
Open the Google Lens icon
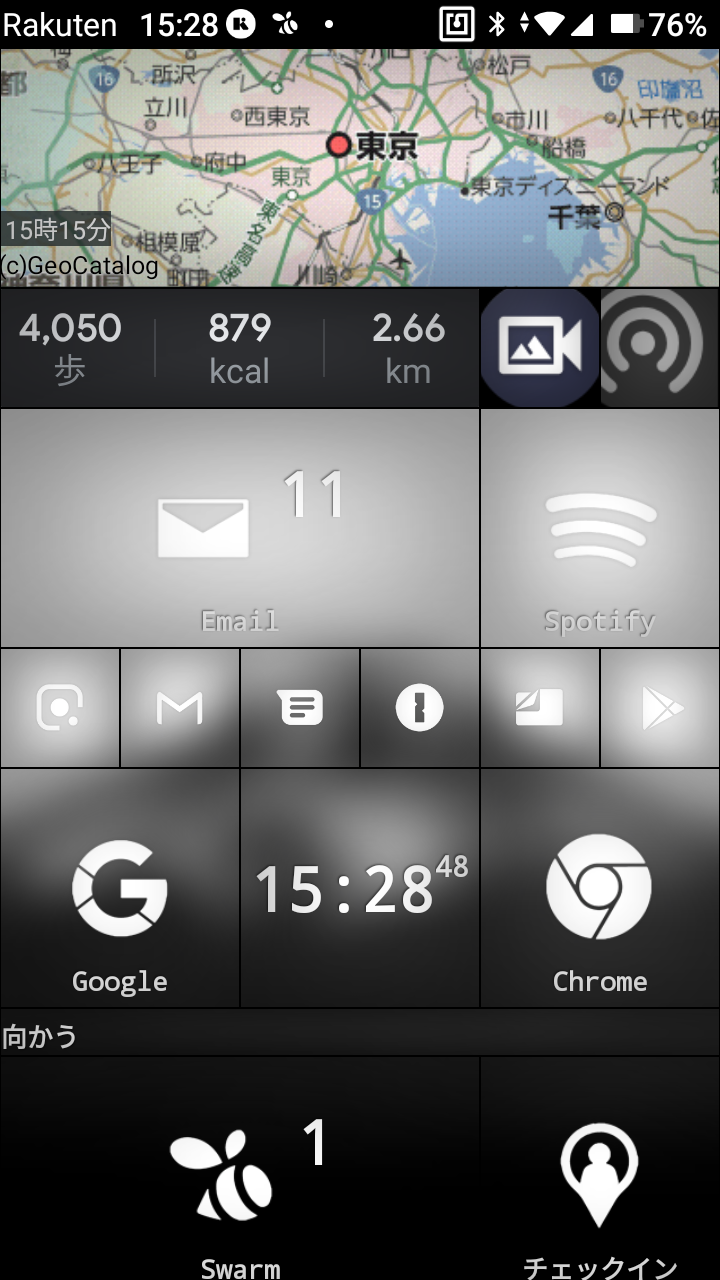coord(60,708)
